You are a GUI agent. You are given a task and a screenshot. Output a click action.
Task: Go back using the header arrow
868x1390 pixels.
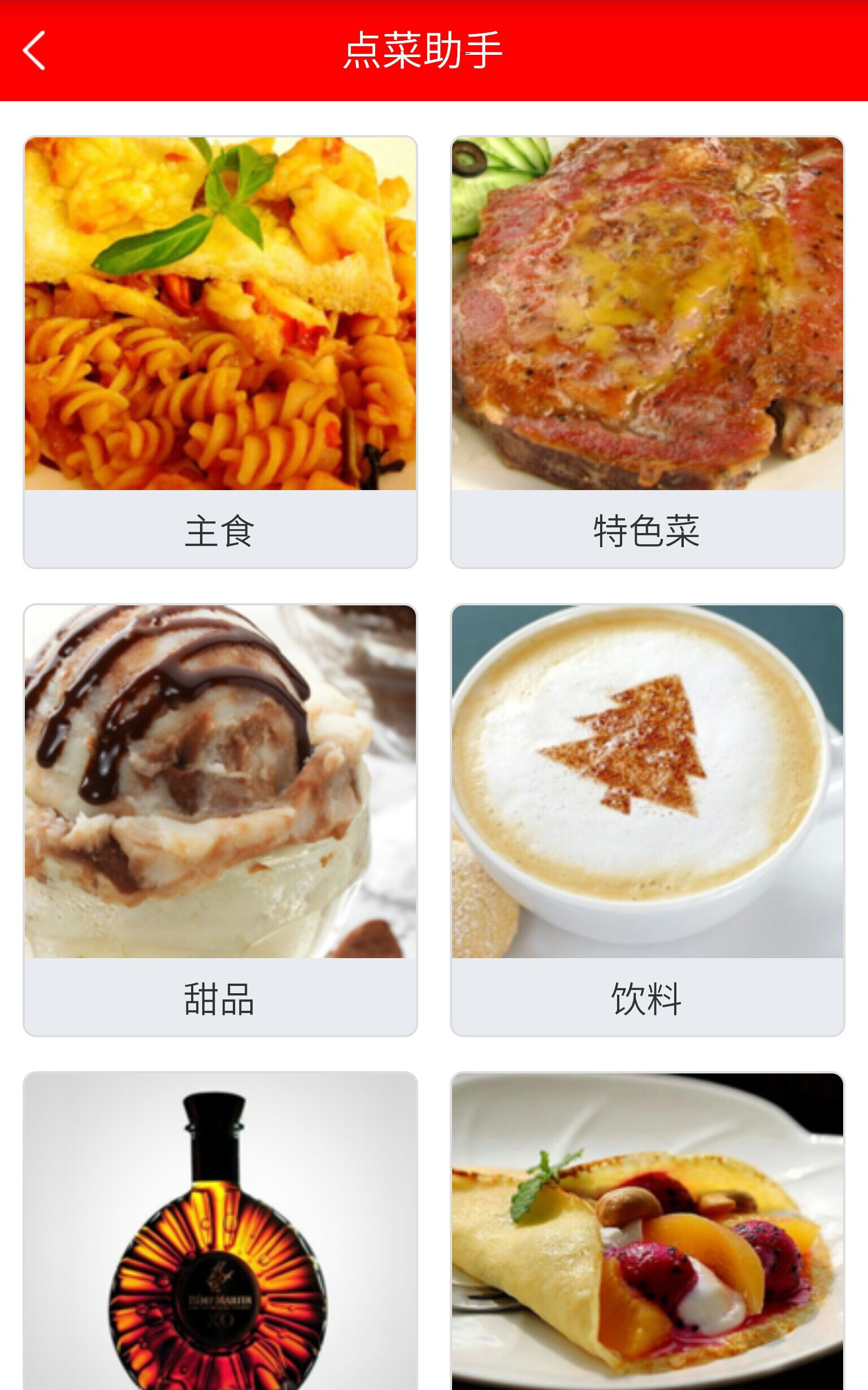point(34,50)
